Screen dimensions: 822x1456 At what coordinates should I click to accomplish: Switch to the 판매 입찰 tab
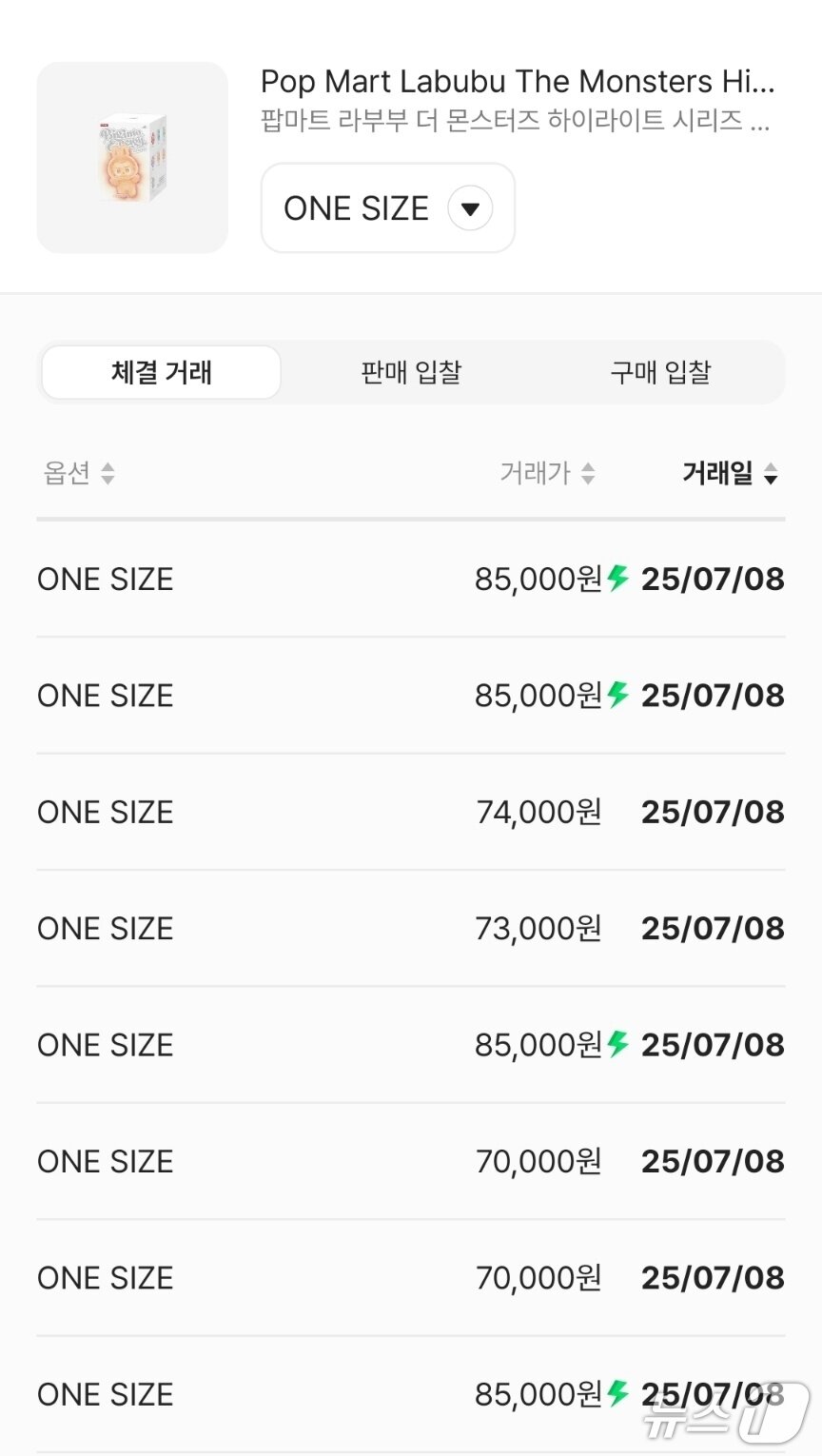409,373
